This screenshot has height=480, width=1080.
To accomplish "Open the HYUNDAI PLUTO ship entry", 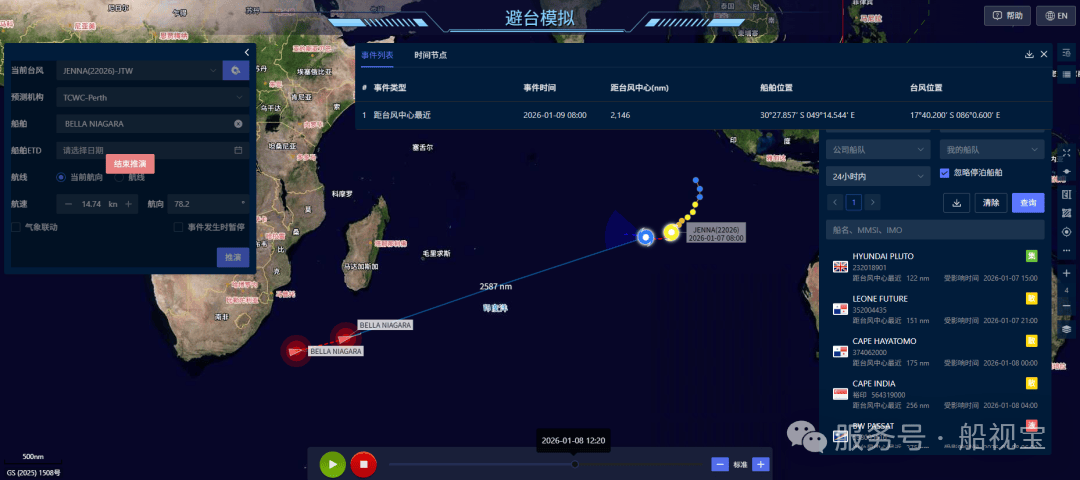I will click(882, 256).
